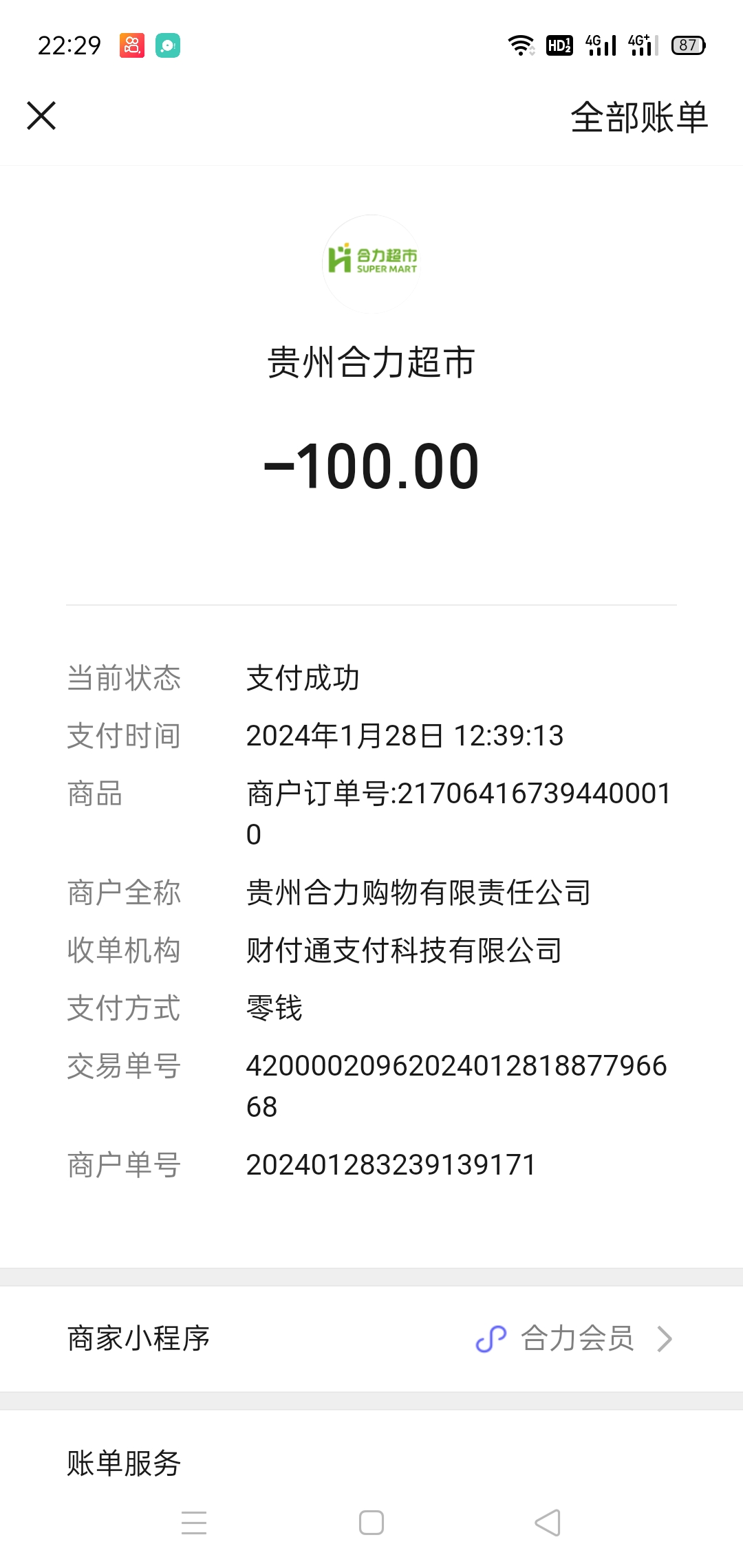Open 全部账单 (all bills)
Viewport: 743px width, 1568px height.
point(638,117)
